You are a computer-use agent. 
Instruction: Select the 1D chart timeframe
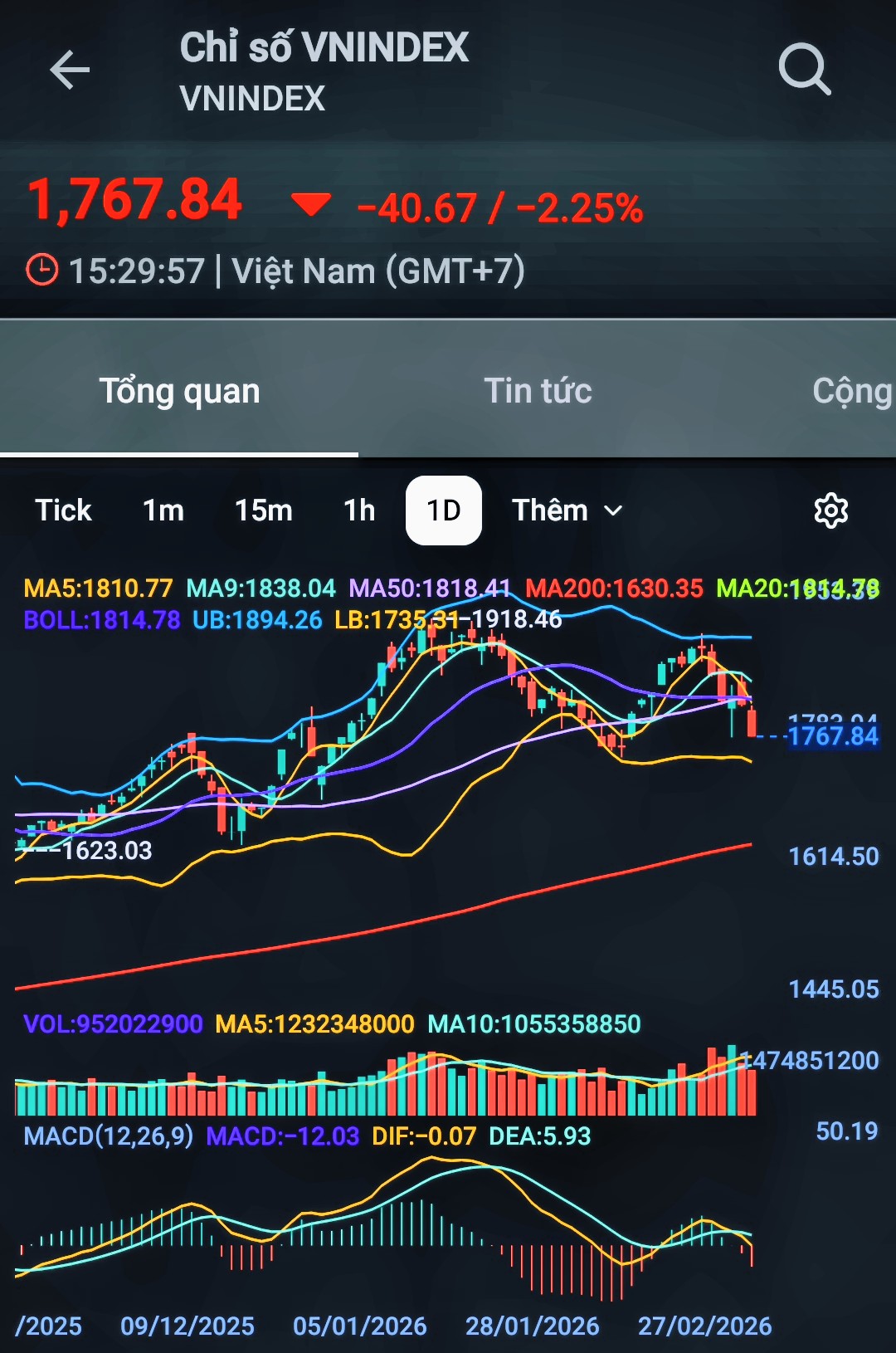(x=444, y=510)
